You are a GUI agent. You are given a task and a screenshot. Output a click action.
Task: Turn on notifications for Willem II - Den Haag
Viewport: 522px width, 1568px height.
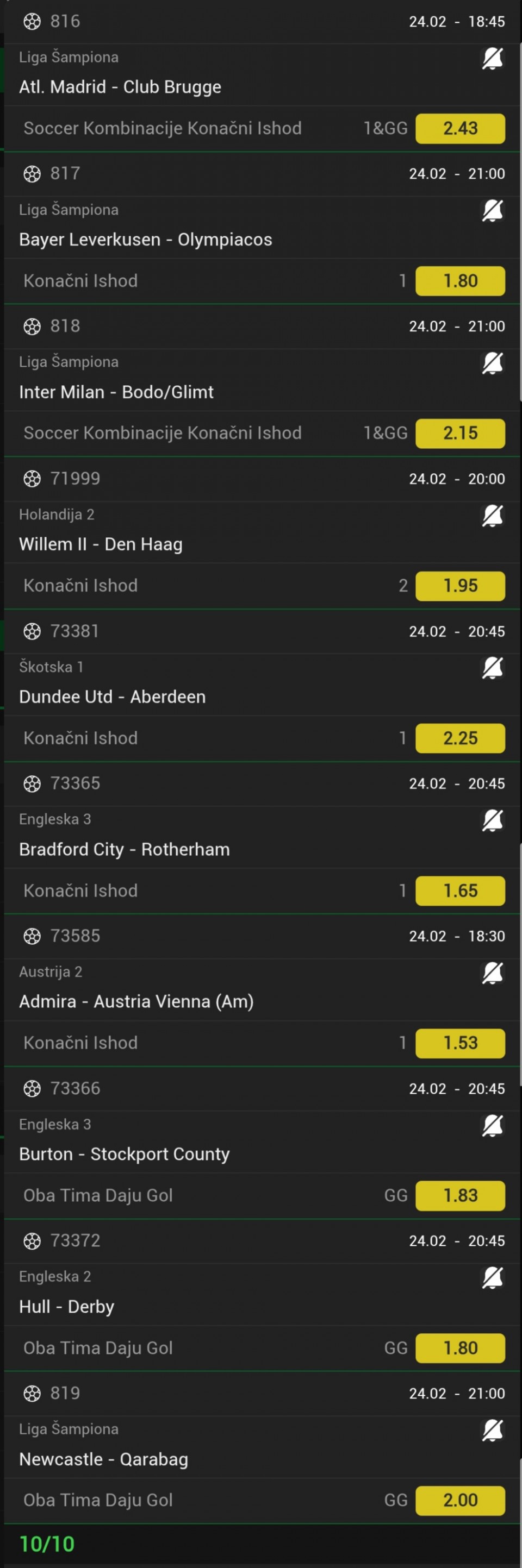click(492, 516)
